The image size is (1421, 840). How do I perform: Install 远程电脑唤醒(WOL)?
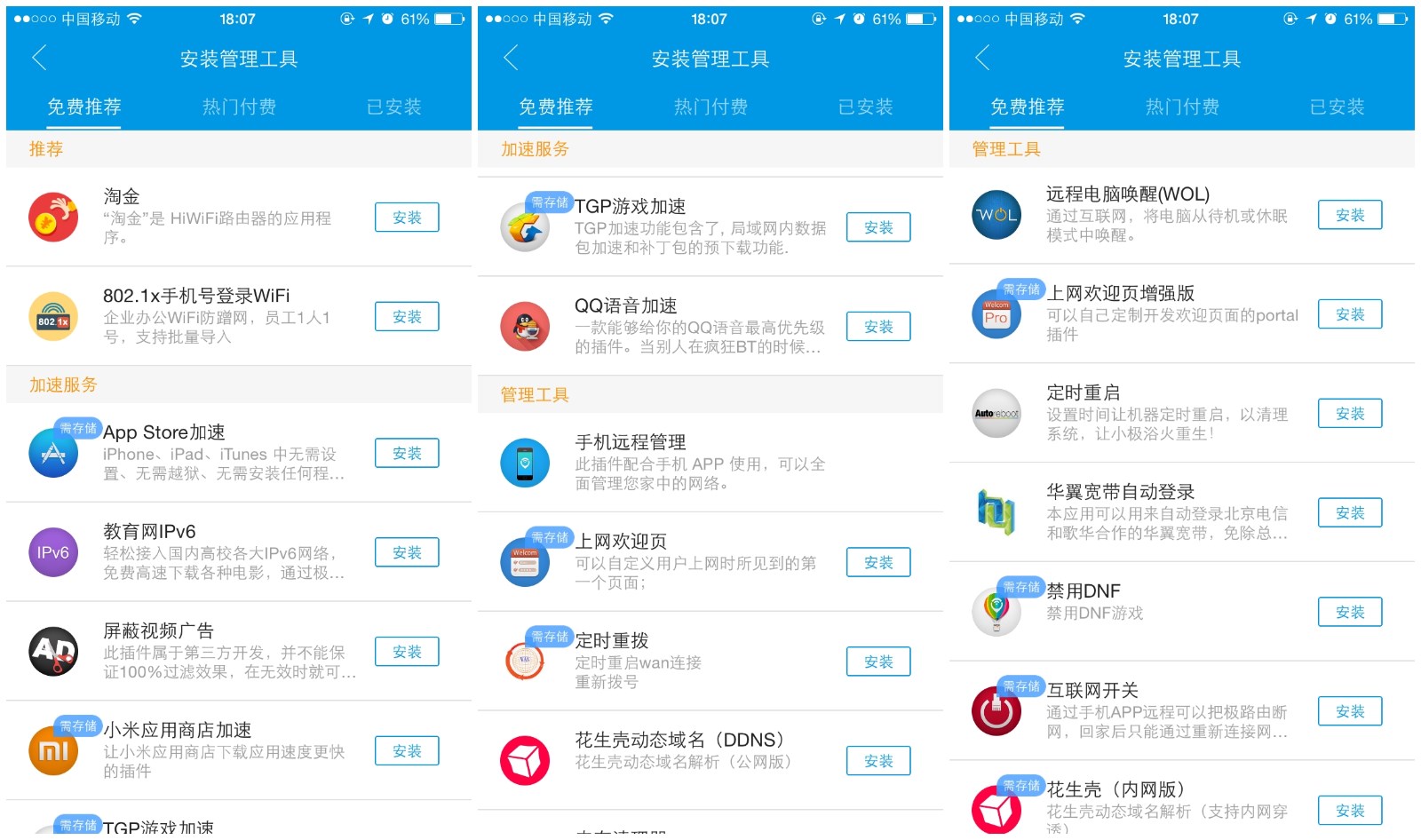tap(1350, 216)
